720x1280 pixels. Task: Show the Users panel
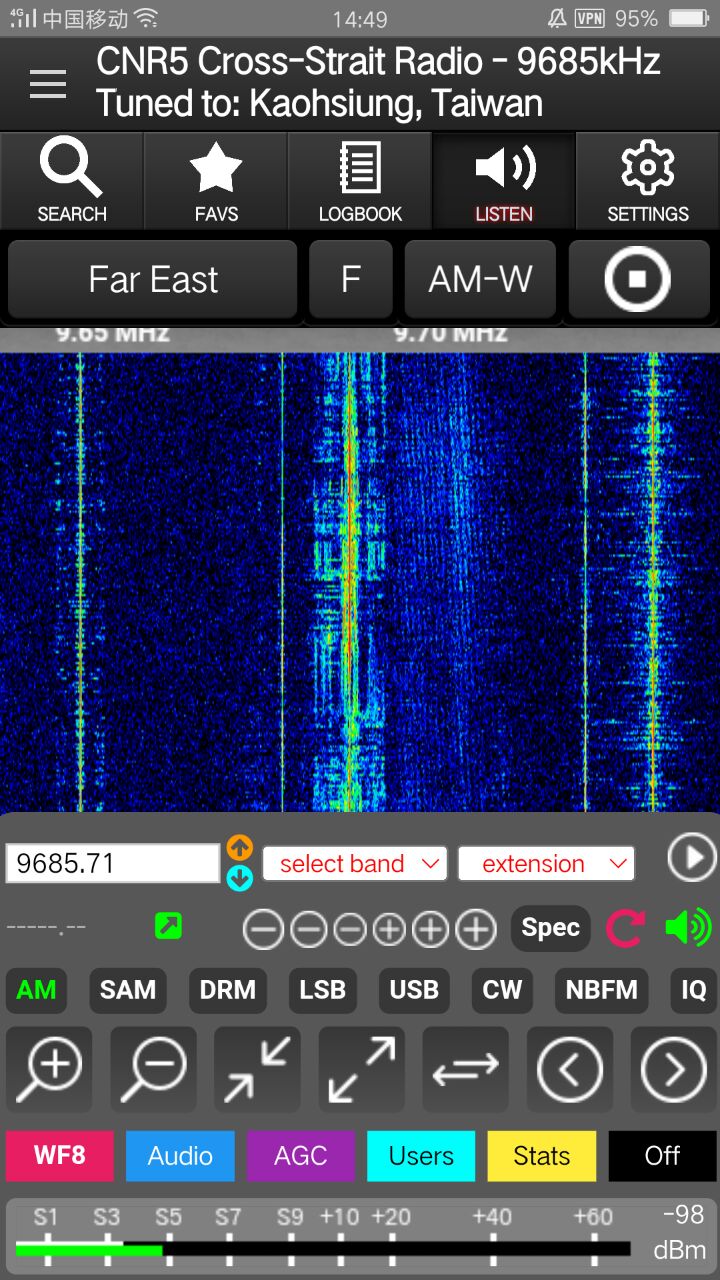point(421,1156)
